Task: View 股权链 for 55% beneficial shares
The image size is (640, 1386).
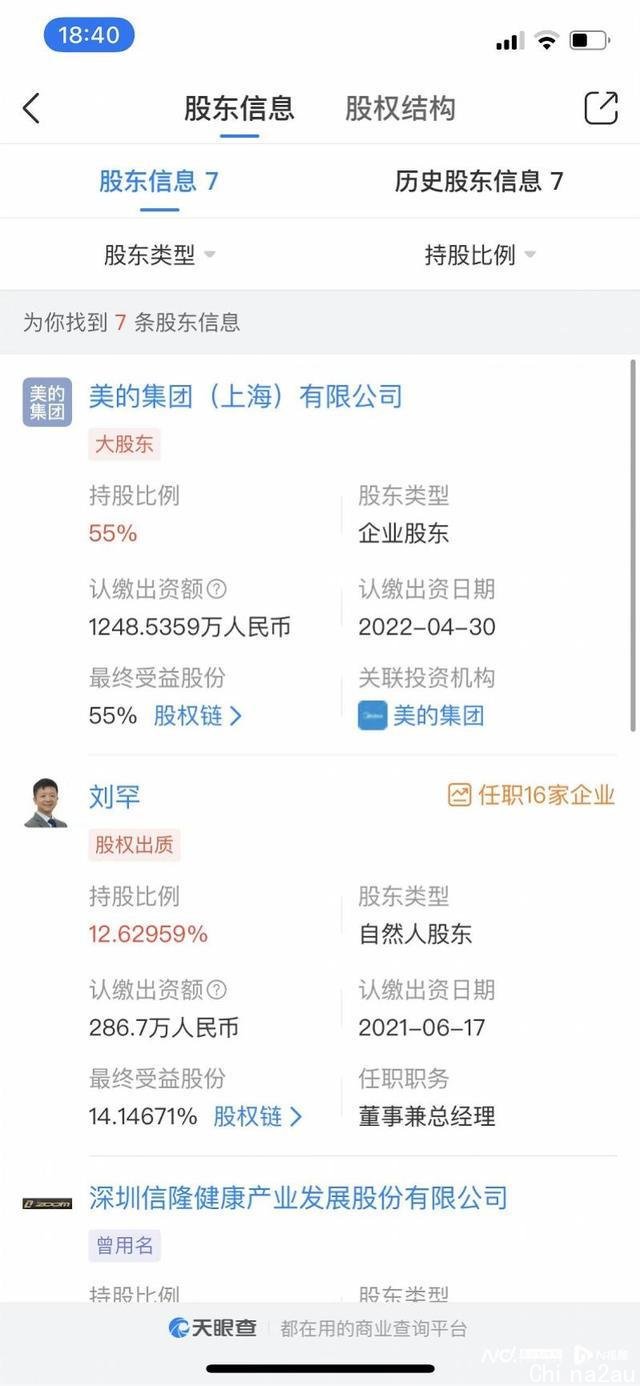Action: (x=197, y=716)
